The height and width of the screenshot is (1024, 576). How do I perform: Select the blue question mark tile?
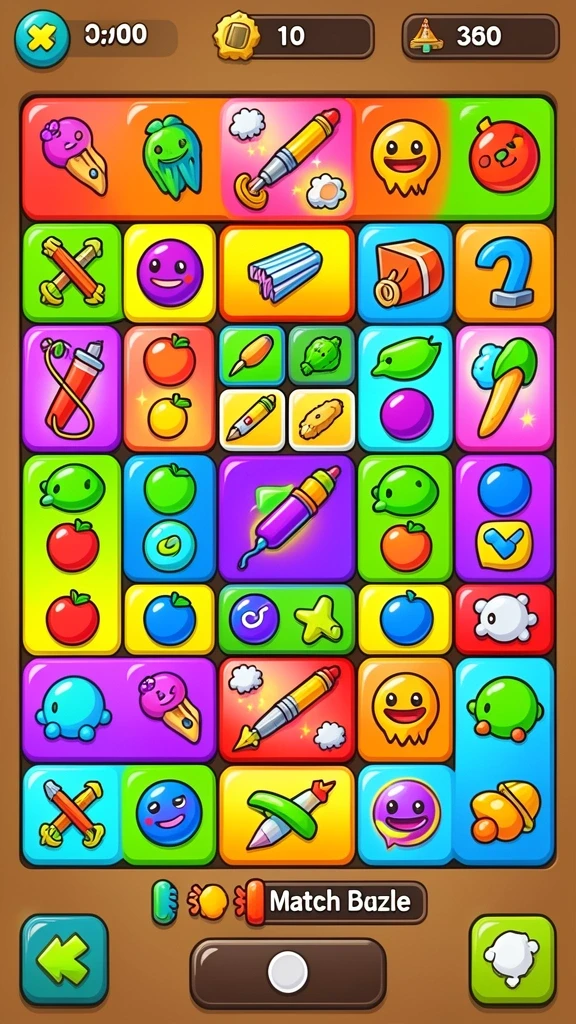(x=505, y=272)
